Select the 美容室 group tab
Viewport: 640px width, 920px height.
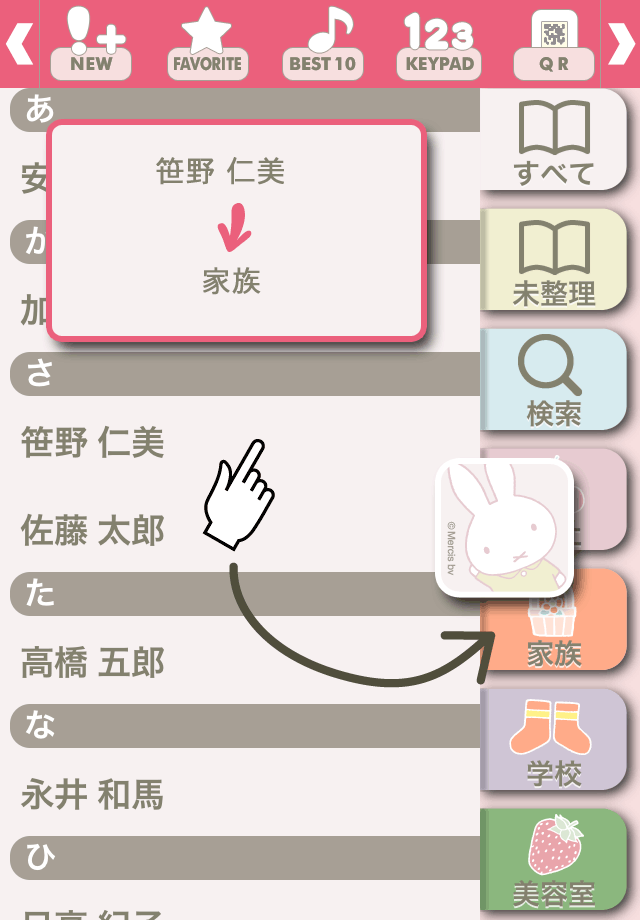point(553,860)
